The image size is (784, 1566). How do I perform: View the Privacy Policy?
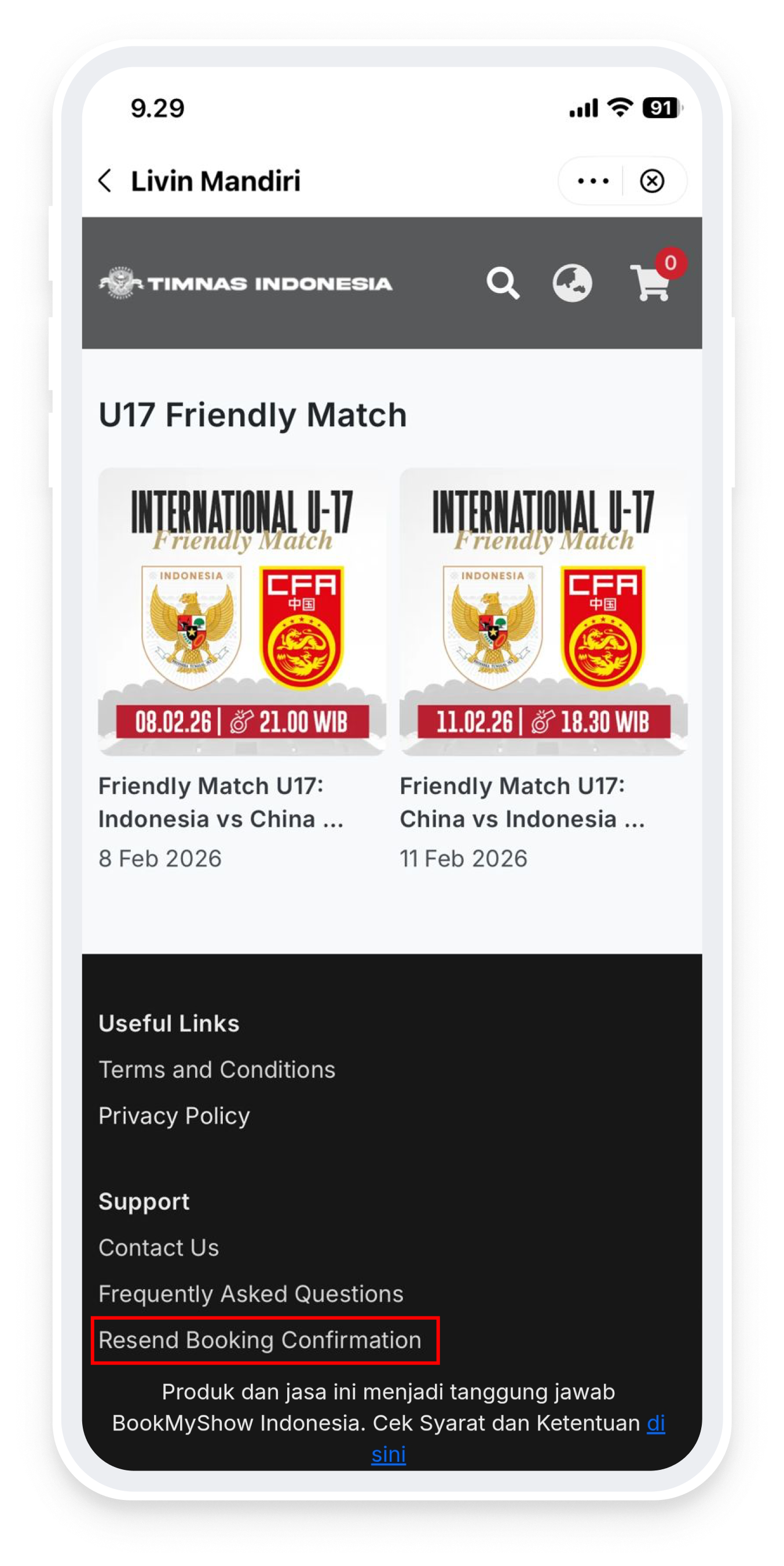click(174, 1115)
